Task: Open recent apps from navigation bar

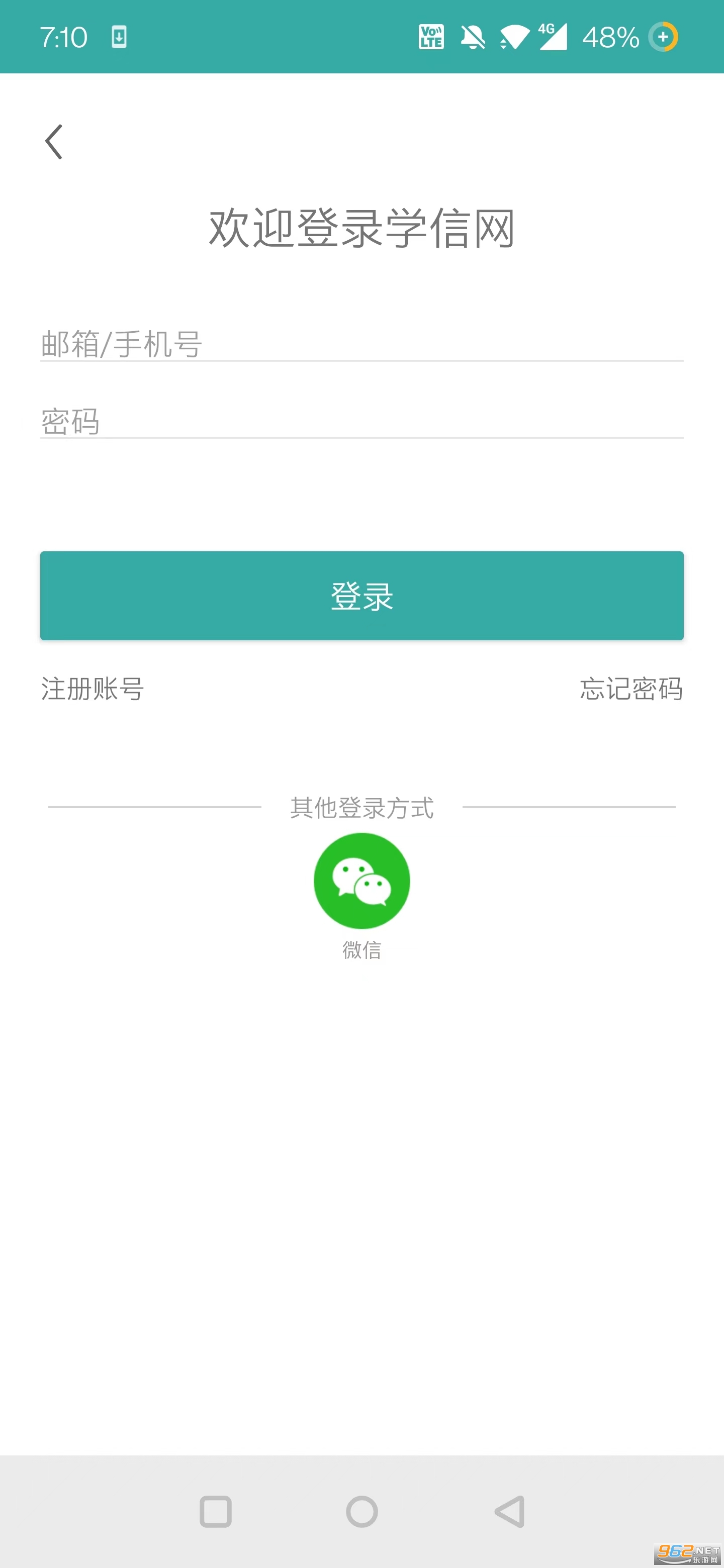Action: point(216,1511)
